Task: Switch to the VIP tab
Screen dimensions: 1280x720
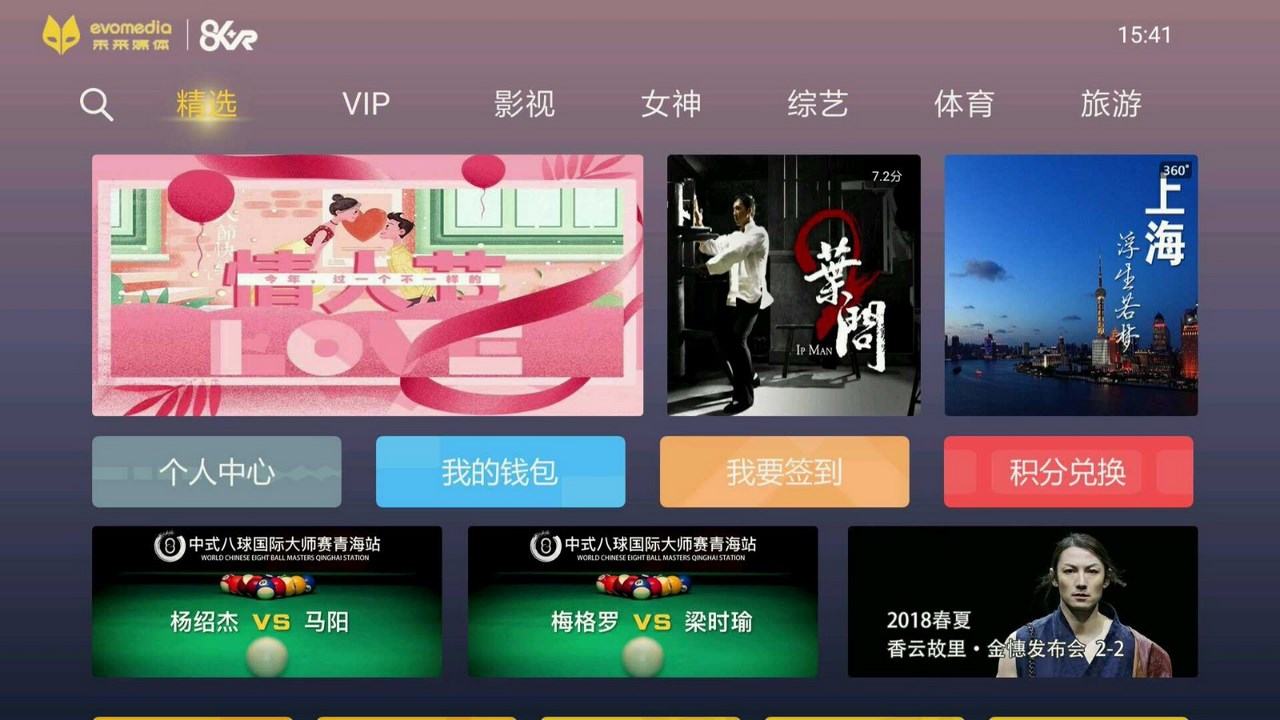Action: [365, 104]
